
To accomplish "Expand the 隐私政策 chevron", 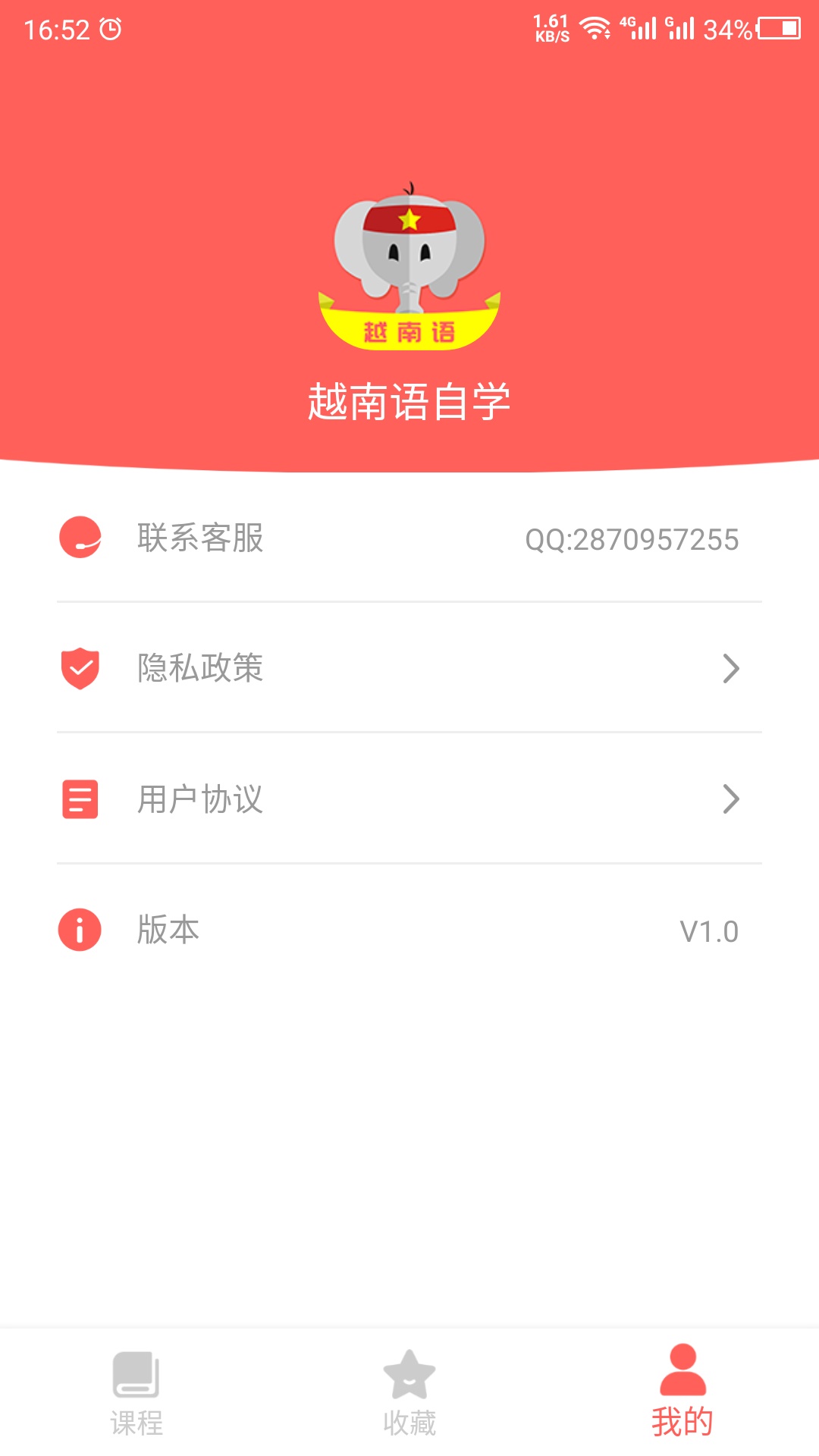I will coord(730,668).
